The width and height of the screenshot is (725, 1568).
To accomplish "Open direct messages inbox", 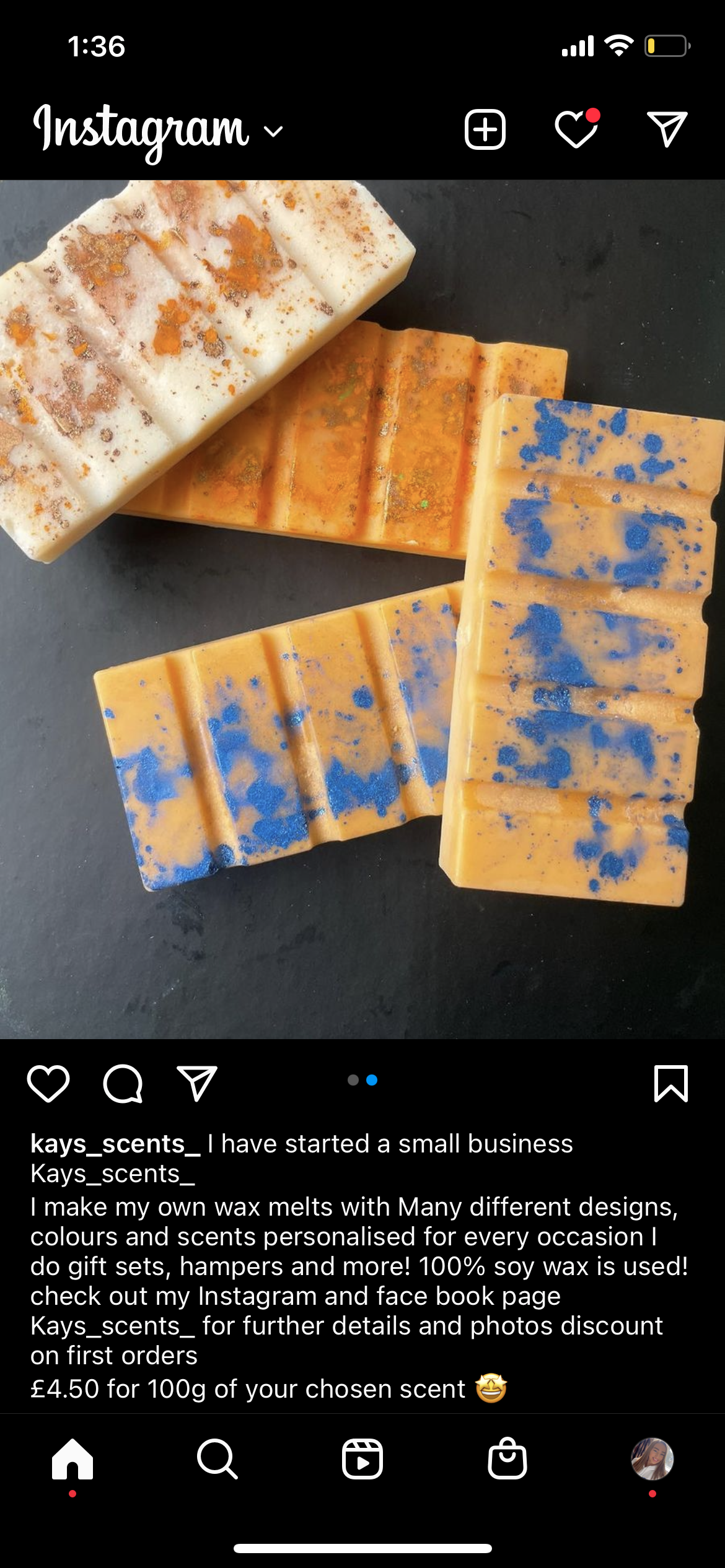I will (x=667, y=129).
